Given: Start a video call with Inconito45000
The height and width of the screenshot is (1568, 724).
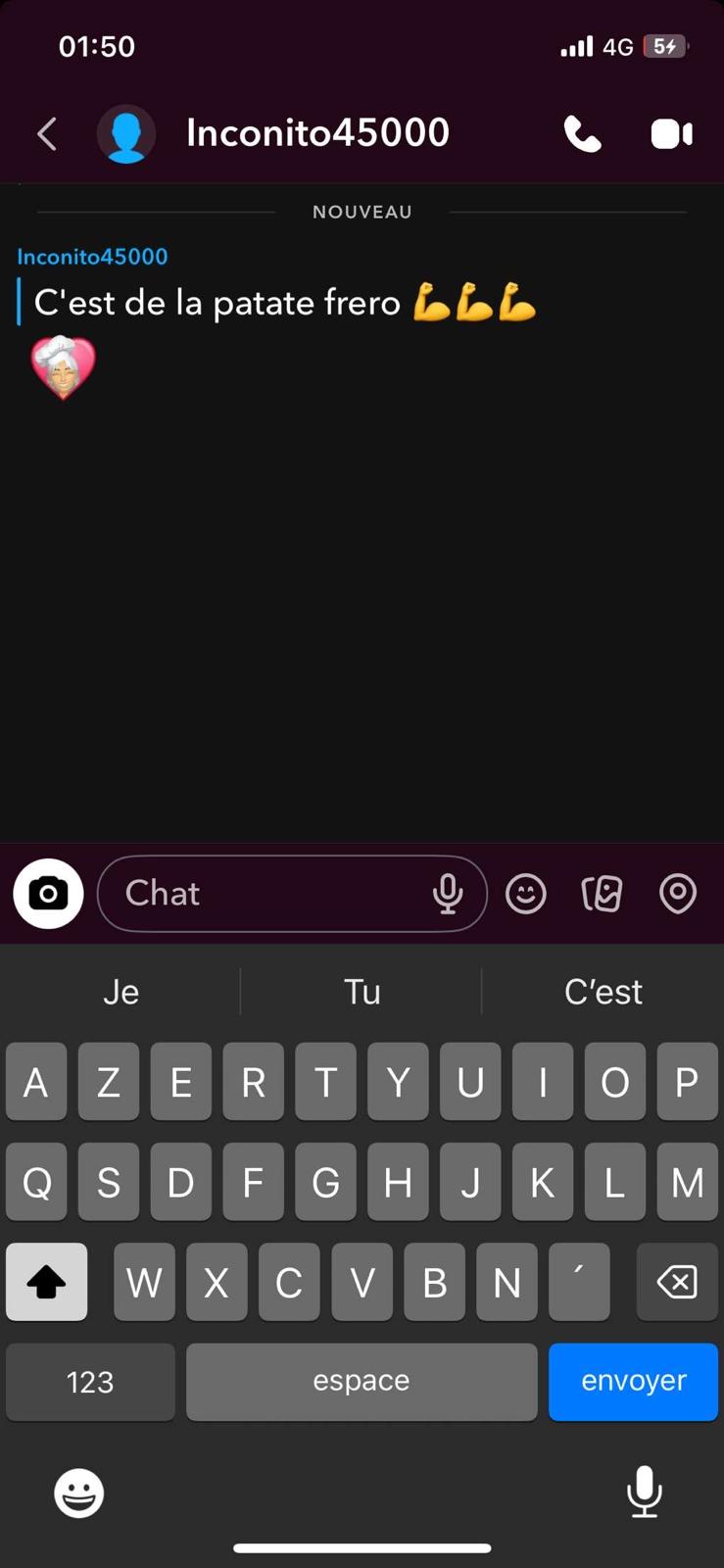Looking at the screenshot, I should pos(672,133).
